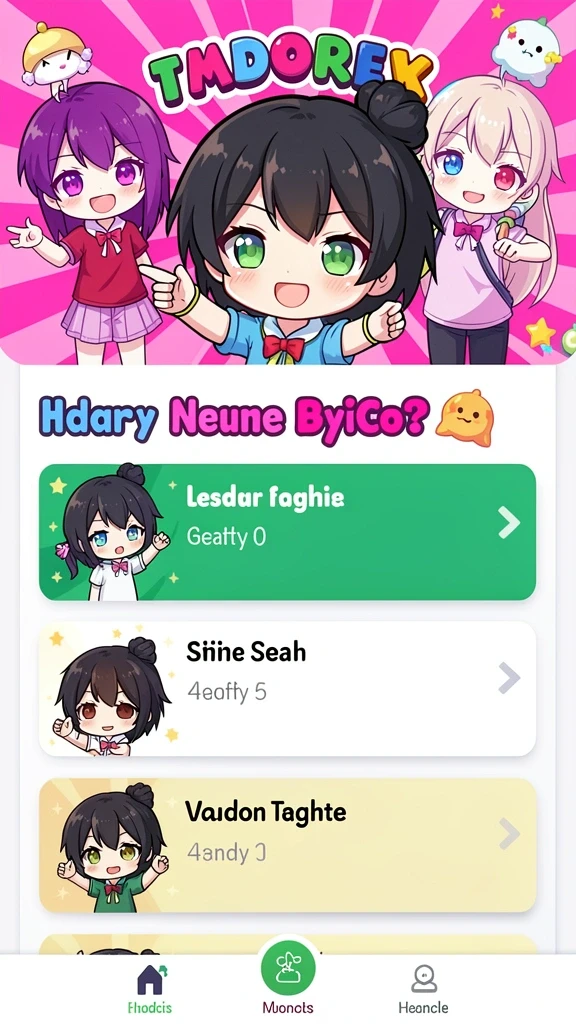Image resolution: width=576 pixels, height=1024 pixels.
Task: Open the Vaidon Taghte card
Action: tap(287, 845)
